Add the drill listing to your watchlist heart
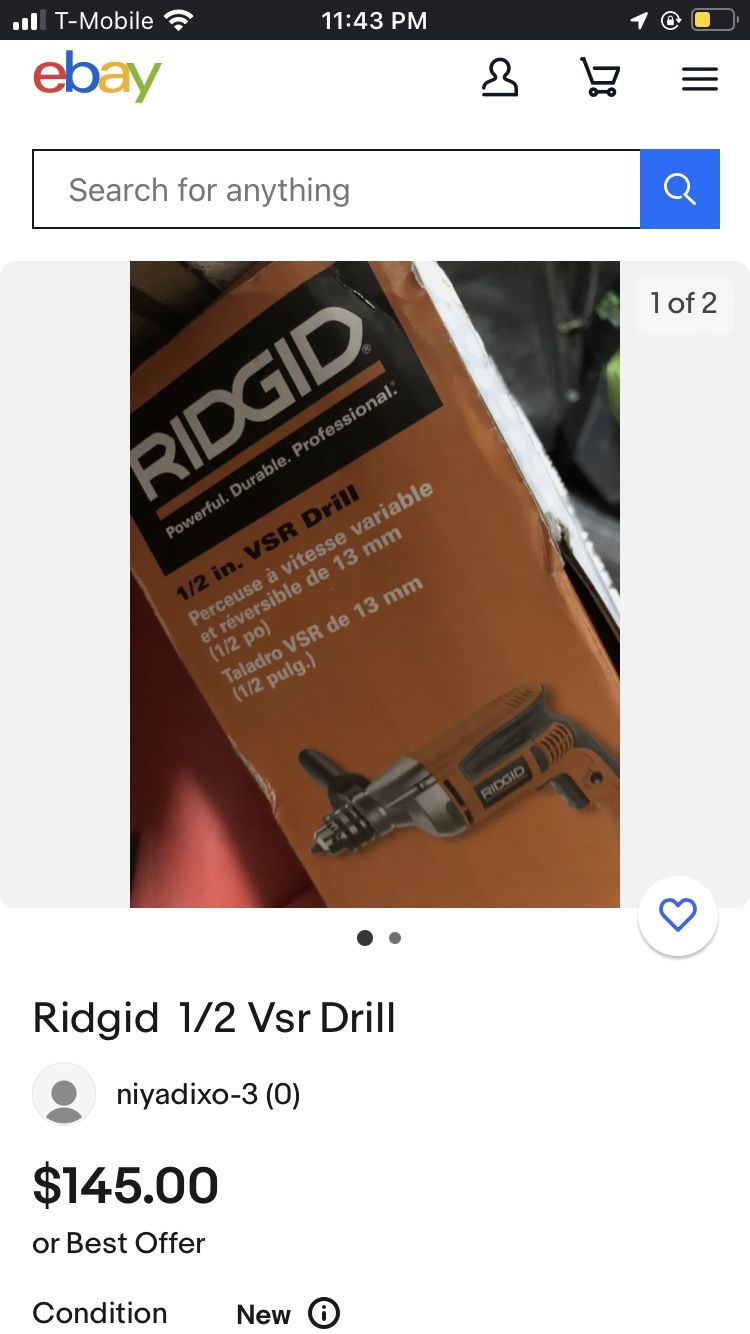Image resolution: width=750 pixels, height=1334 pixels. (x=678, y=914)
